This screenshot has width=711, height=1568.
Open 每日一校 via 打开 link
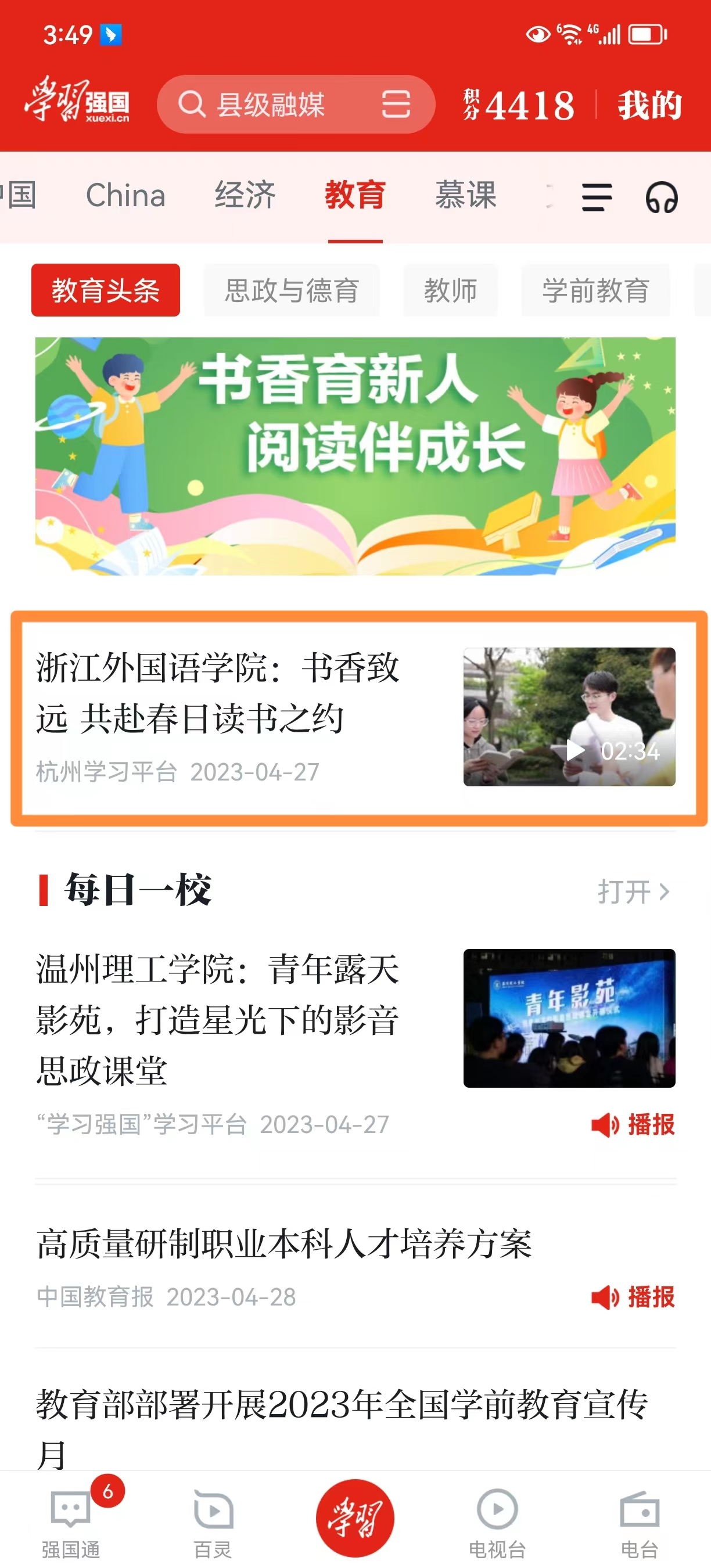coord(633,892)
